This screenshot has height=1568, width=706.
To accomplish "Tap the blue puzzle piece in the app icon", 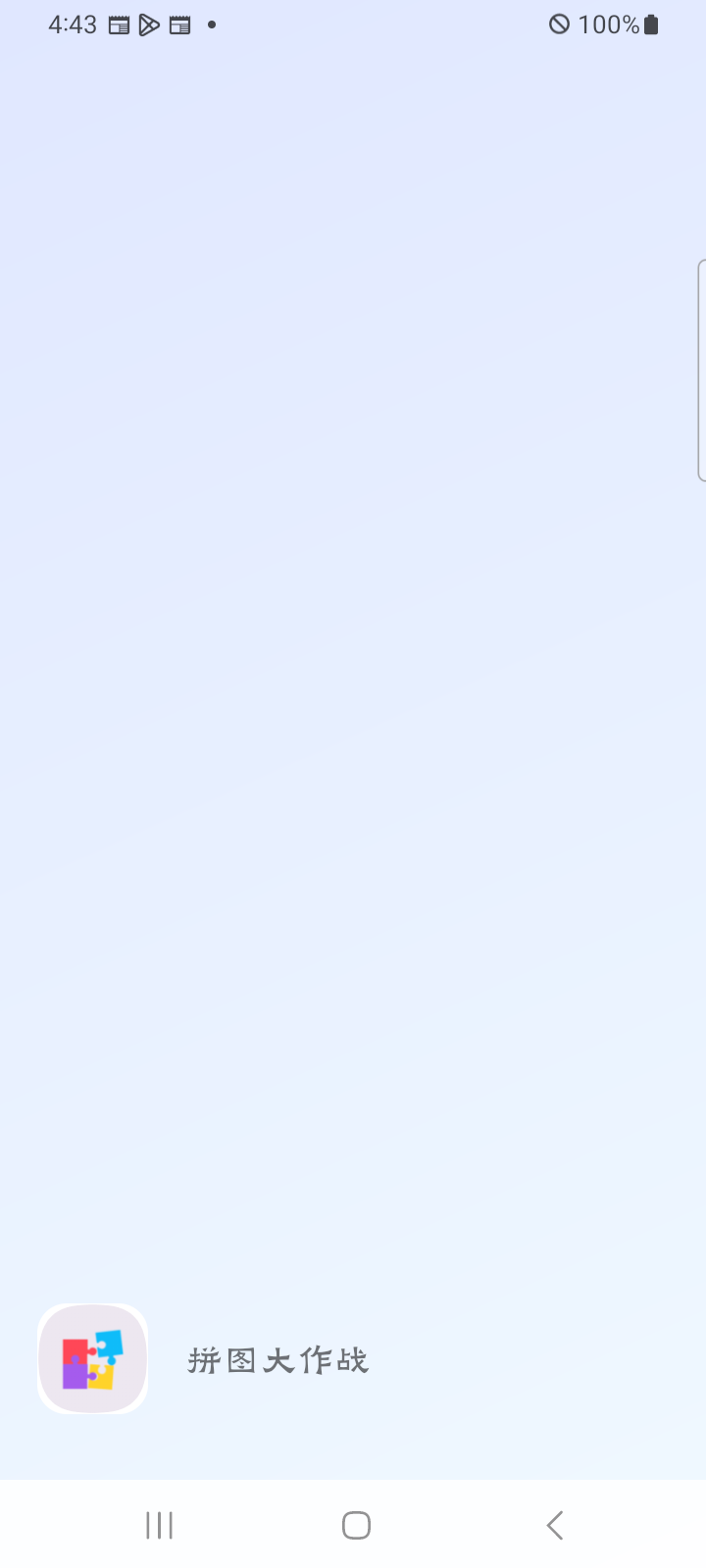I will [110, 1346].
